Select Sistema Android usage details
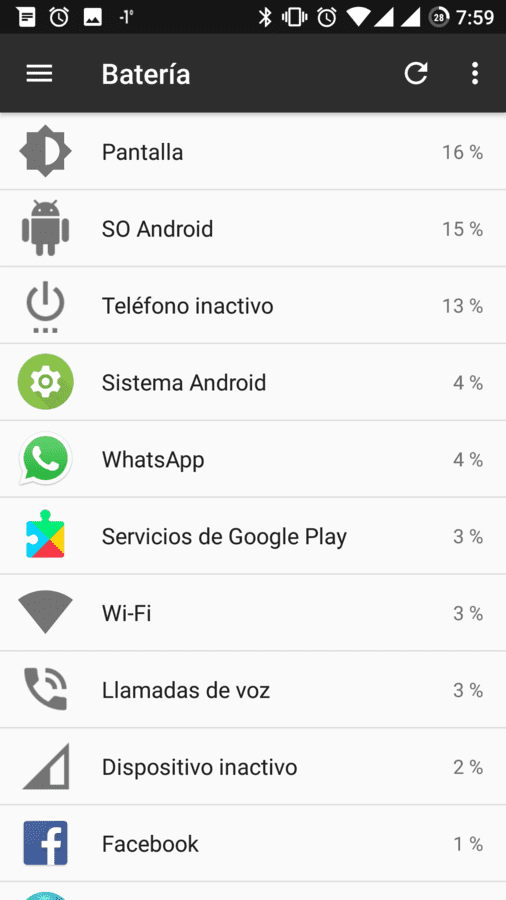 coord(253,382)
